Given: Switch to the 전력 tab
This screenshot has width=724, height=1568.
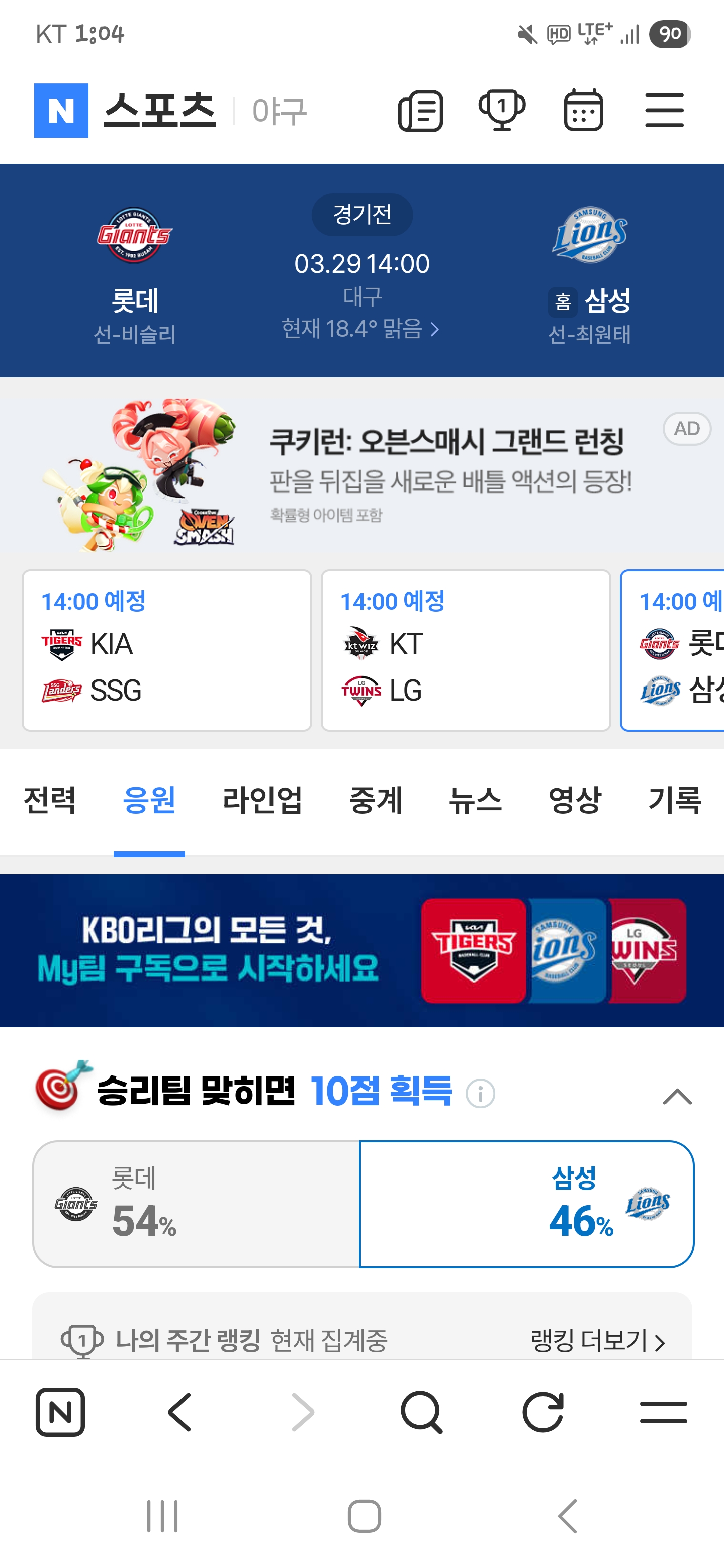Looking at the screenshot, I should point(50,800).
